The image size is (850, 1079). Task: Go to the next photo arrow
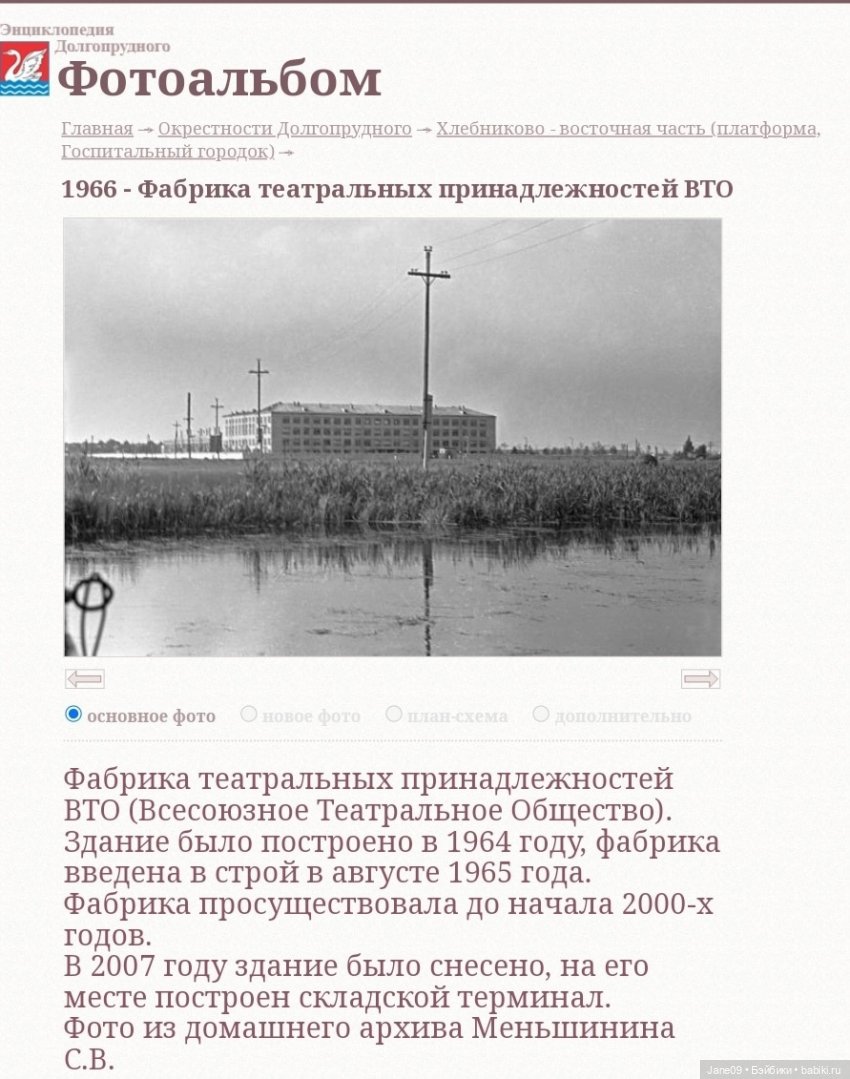pos(700,679)
